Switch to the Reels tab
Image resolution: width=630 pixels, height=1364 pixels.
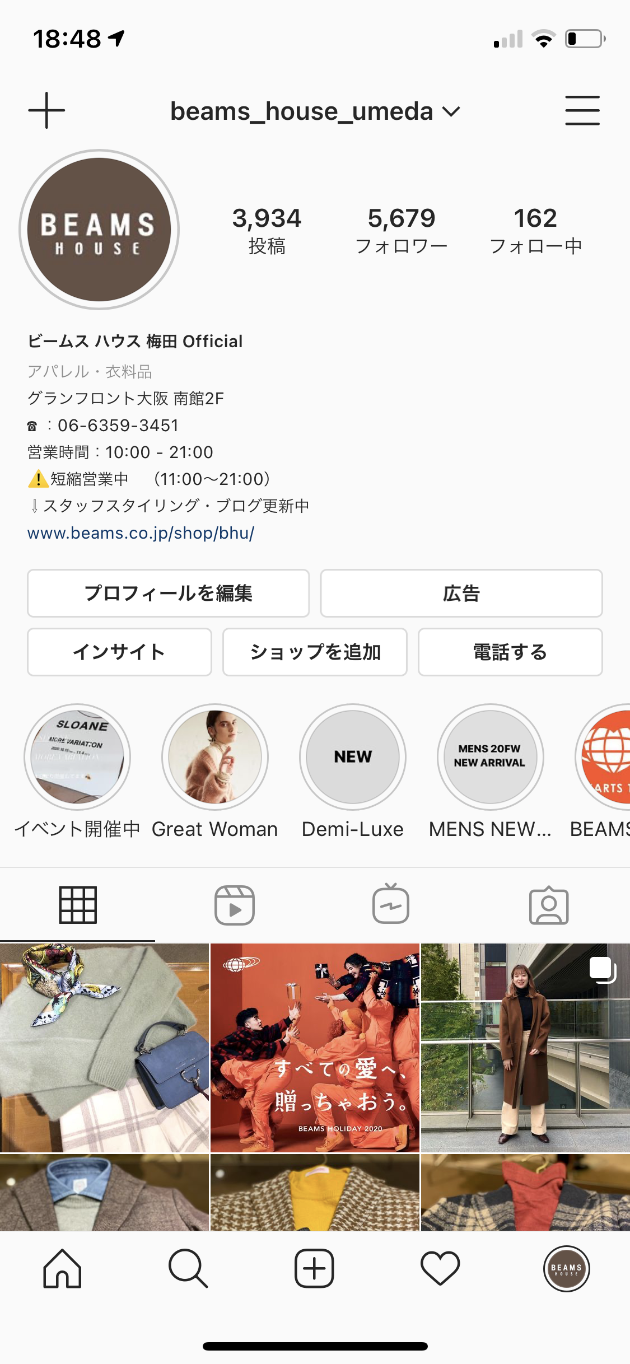point(235,905)
